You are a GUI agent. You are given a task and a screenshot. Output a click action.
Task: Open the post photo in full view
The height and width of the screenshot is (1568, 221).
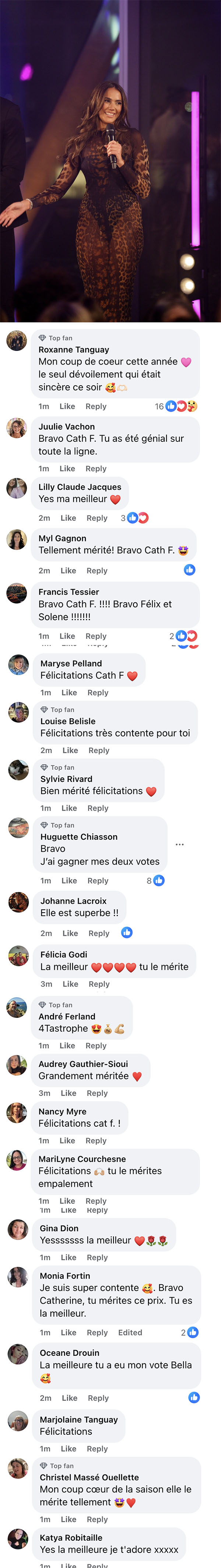point(110,161)
